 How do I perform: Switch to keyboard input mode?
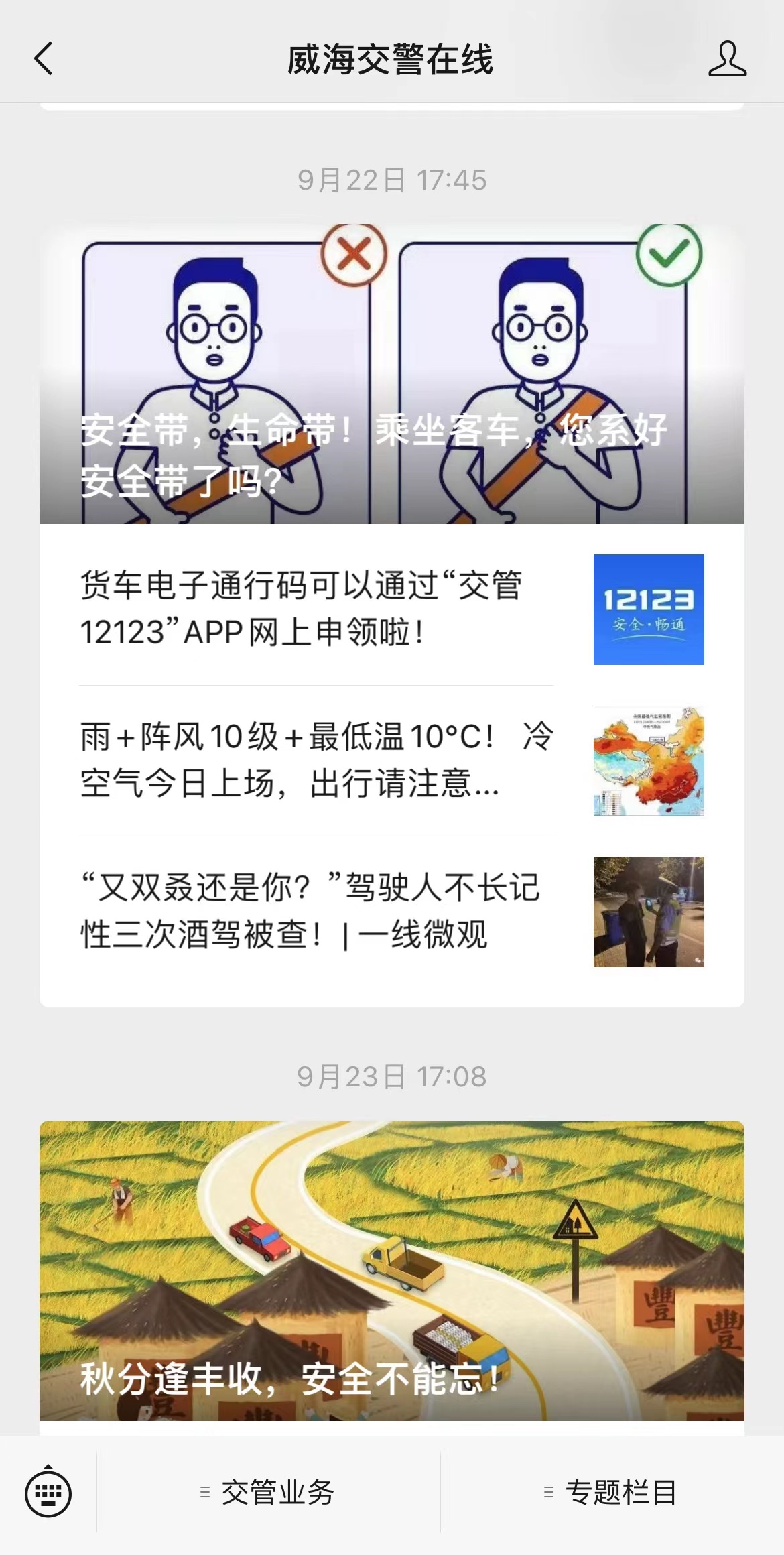[x=48, y=1493]
